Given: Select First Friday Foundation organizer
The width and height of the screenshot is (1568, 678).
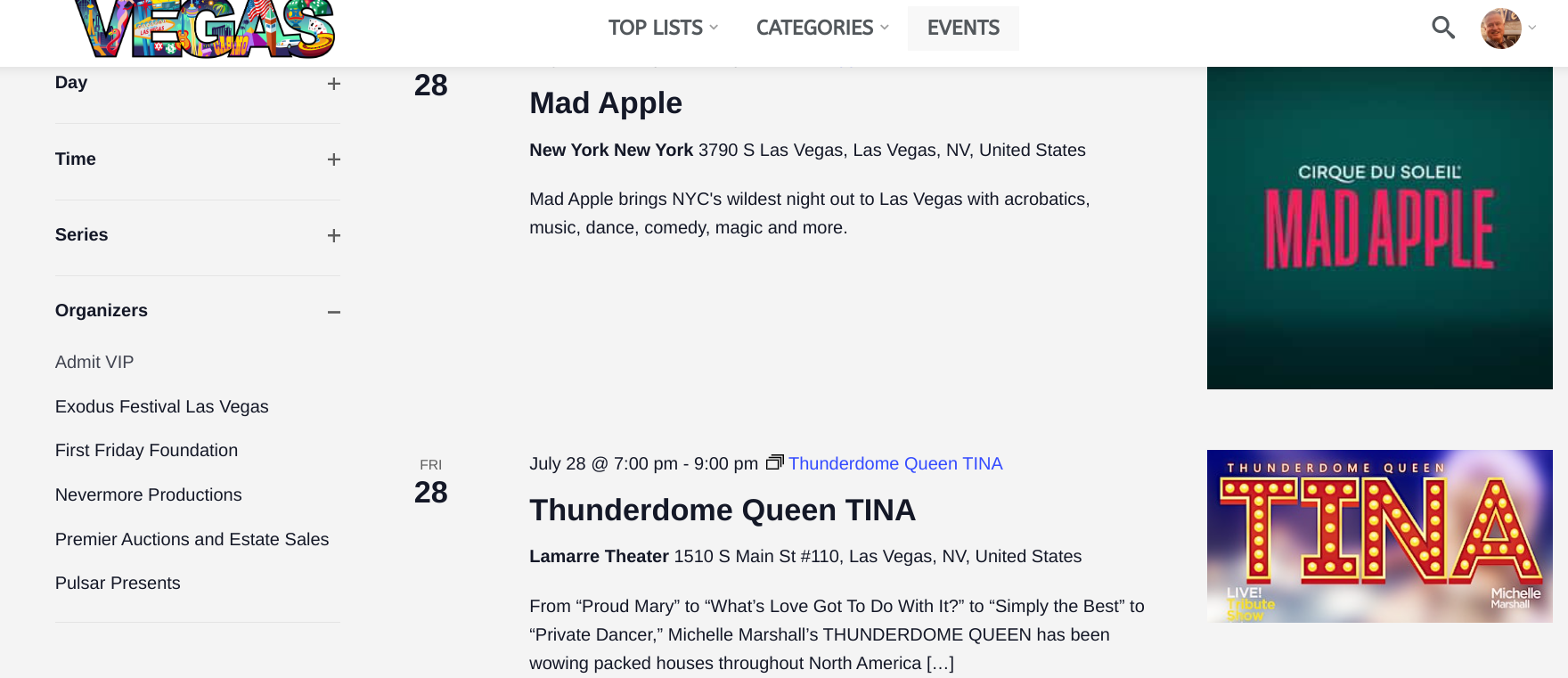Looking at the screenshot, I should pyautogui.click(x=146, y=450).
